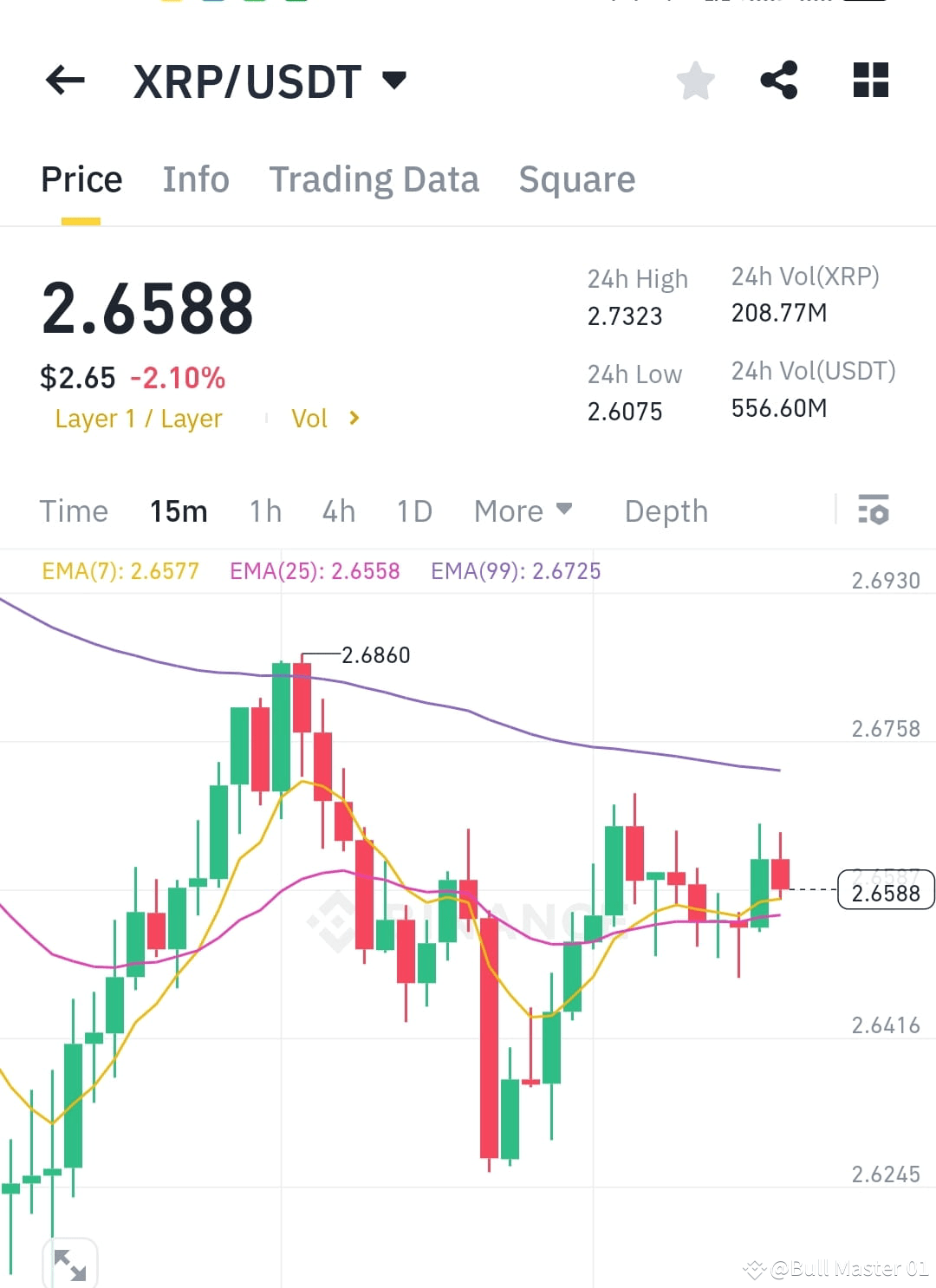Click the back arrow to leave the chart

click(64, 80)
